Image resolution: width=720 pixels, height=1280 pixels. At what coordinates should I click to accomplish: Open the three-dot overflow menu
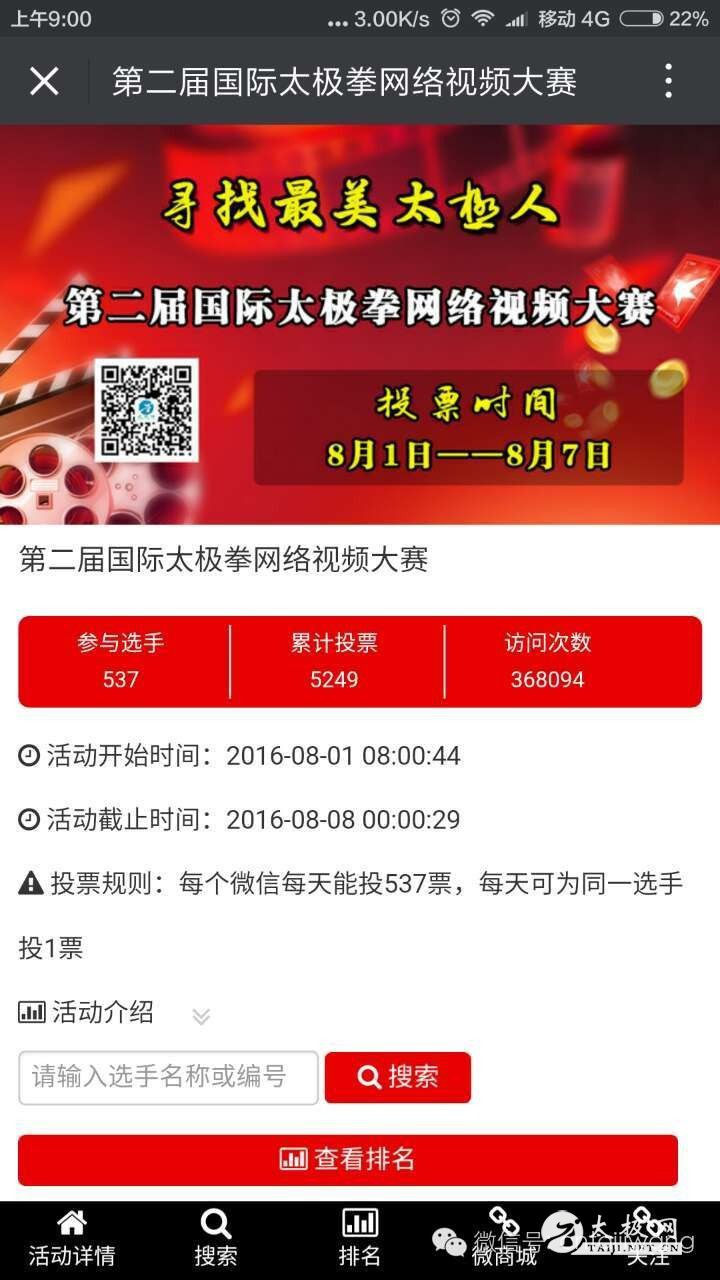pyautogui.click(x=668, y=81)
